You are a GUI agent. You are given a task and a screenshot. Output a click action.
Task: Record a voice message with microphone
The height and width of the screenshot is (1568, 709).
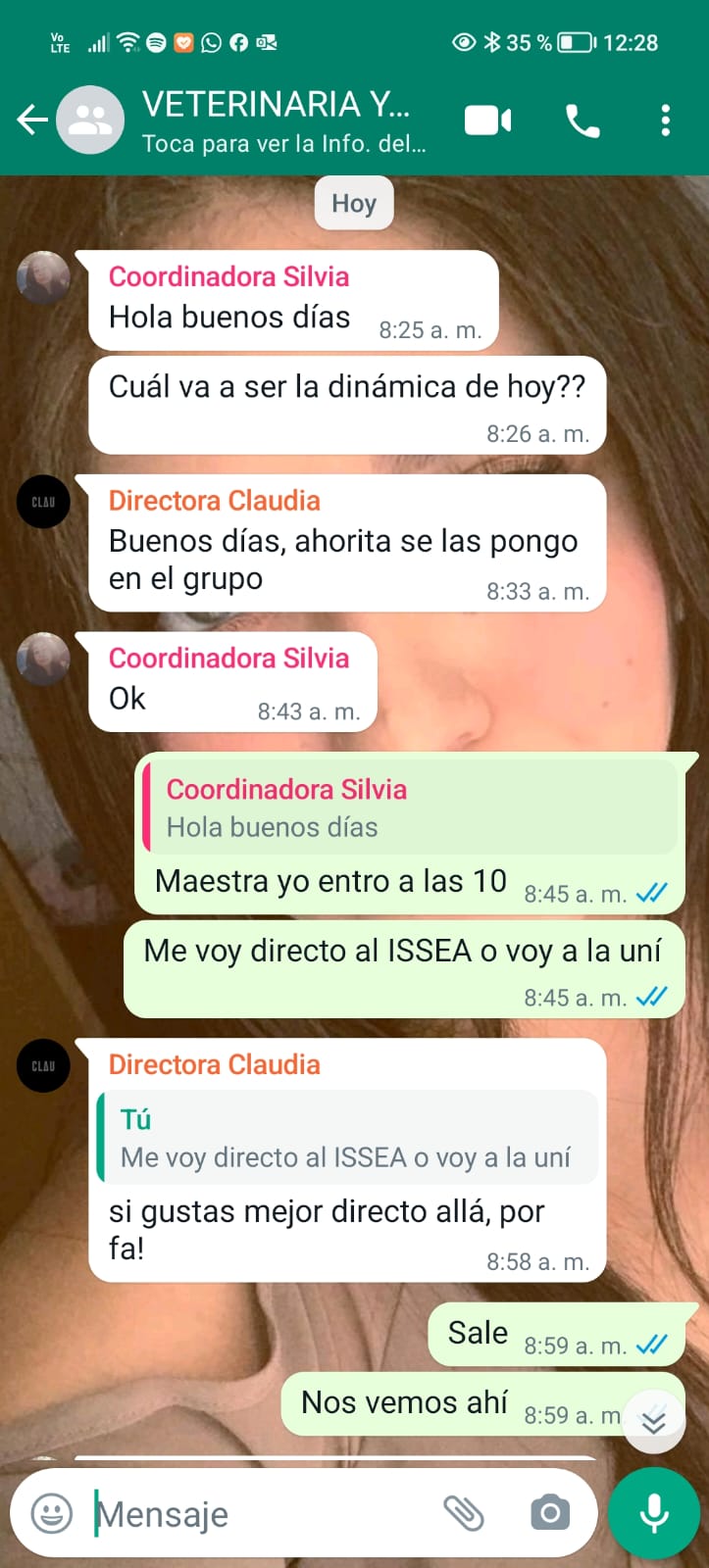click(x=653, y=1513)
